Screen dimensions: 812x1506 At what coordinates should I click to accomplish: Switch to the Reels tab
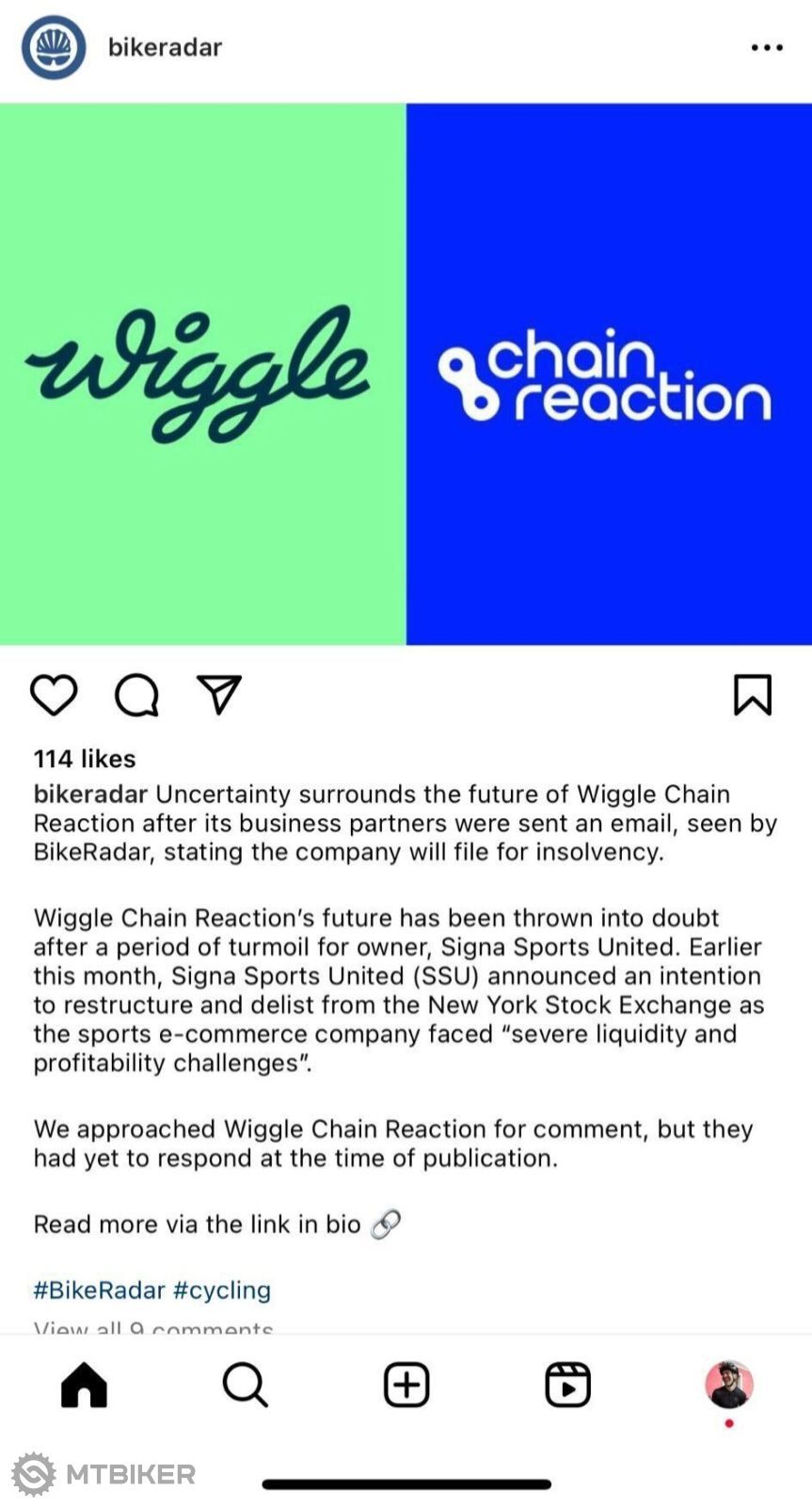pyautogui.click(x=567, y=1385)
